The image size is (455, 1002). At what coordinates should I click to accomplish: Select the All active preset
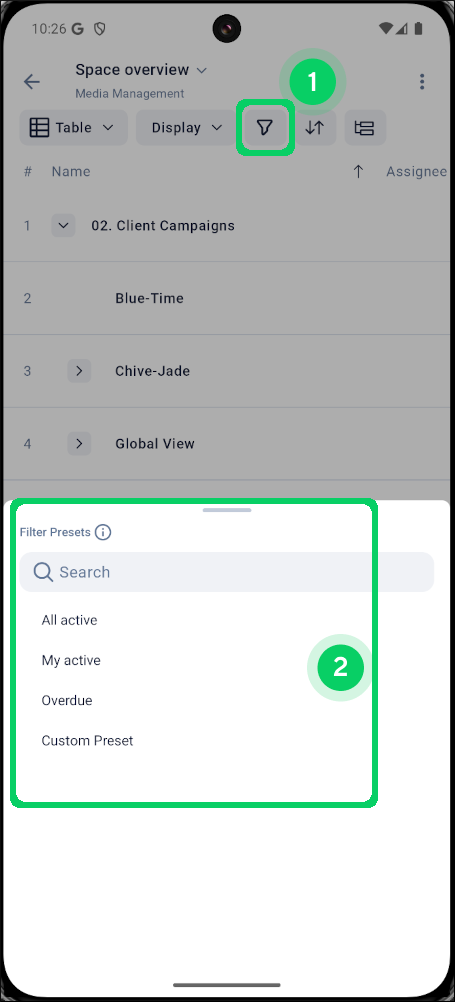point(70,620)
